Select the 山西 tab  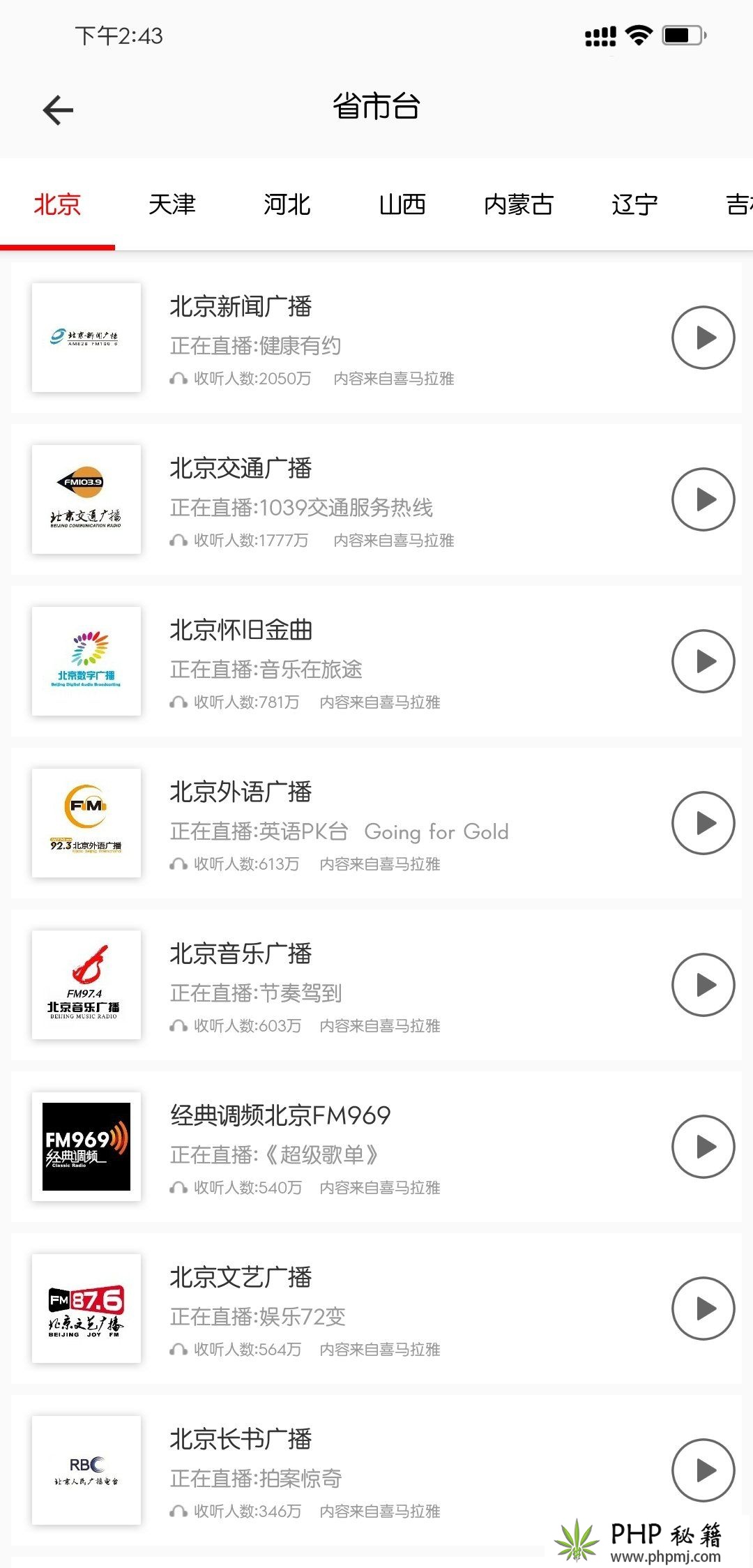click(x=402, y=204)
